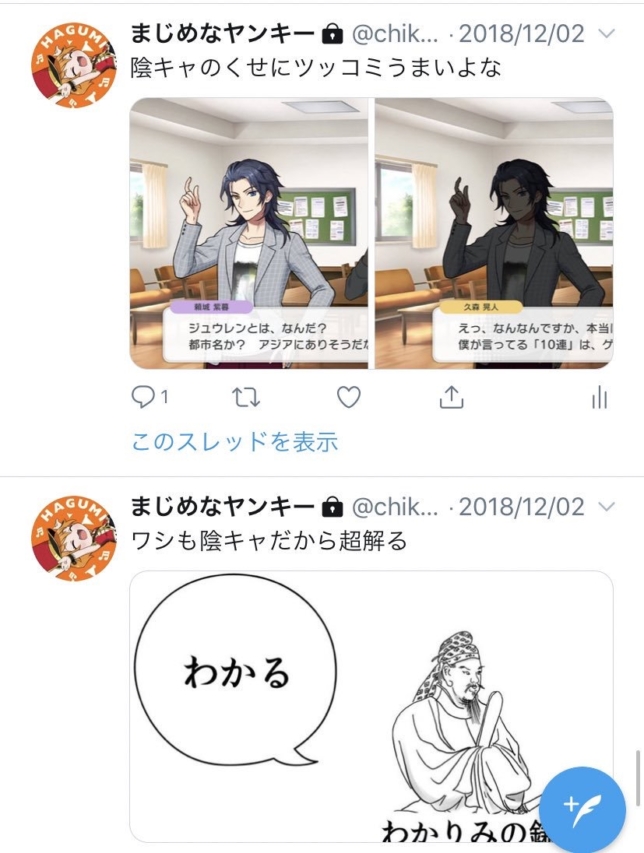This screenshot has height=853, width=644.
Task: Open このスレッドを表示 link
Action: (234, 441)
